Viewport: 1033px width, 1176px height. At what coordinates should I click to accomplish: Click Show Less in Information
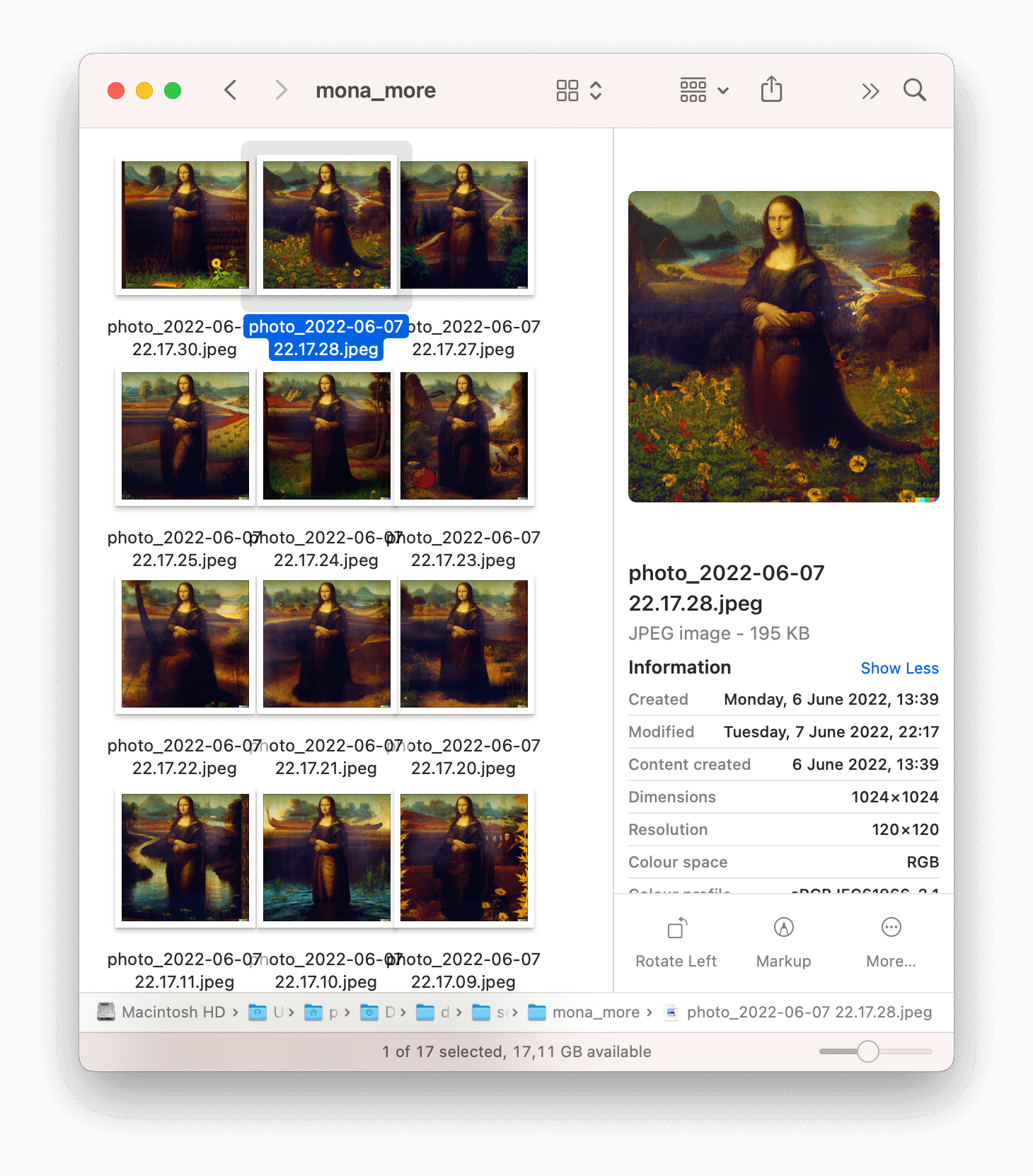[899, 668]
